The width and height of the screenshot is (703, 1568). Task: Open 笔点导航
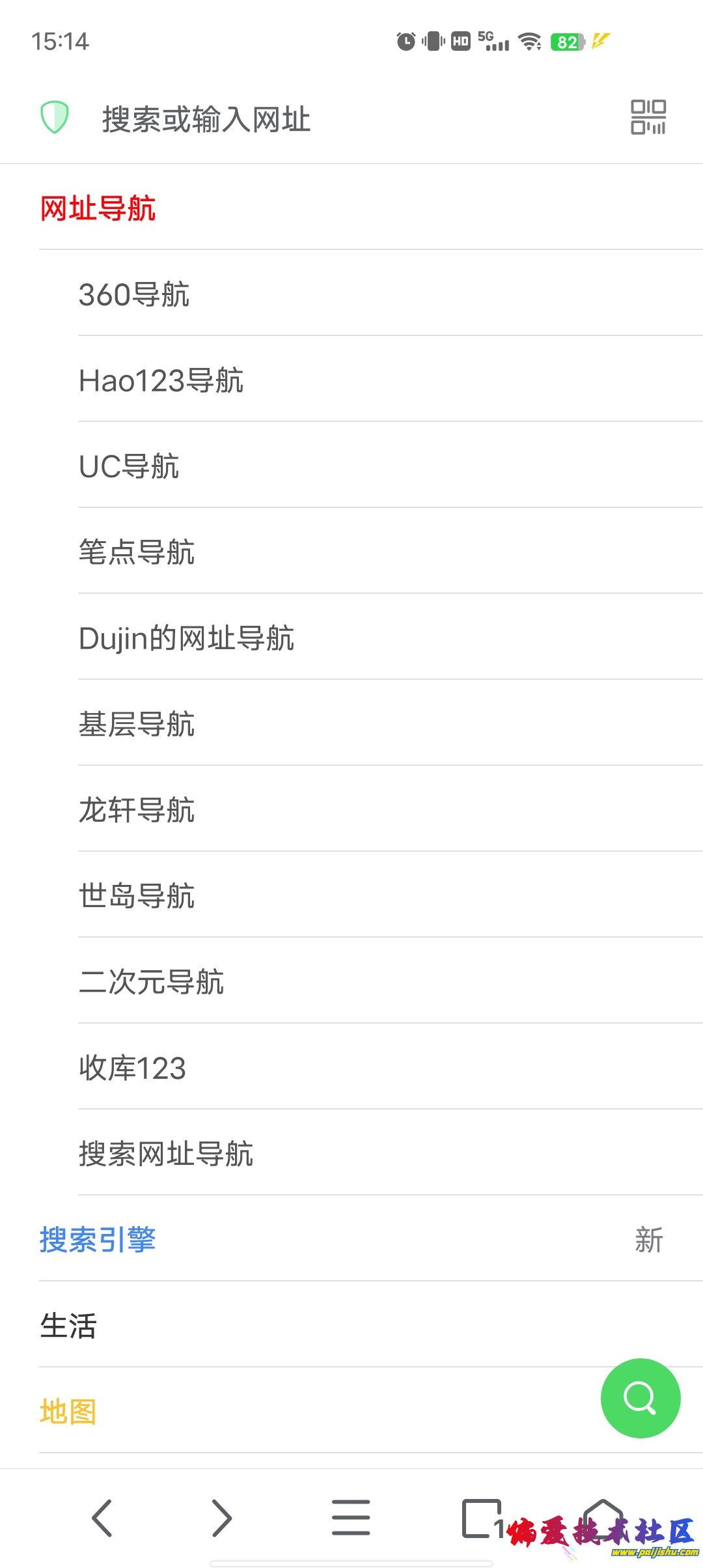point(137,553)
